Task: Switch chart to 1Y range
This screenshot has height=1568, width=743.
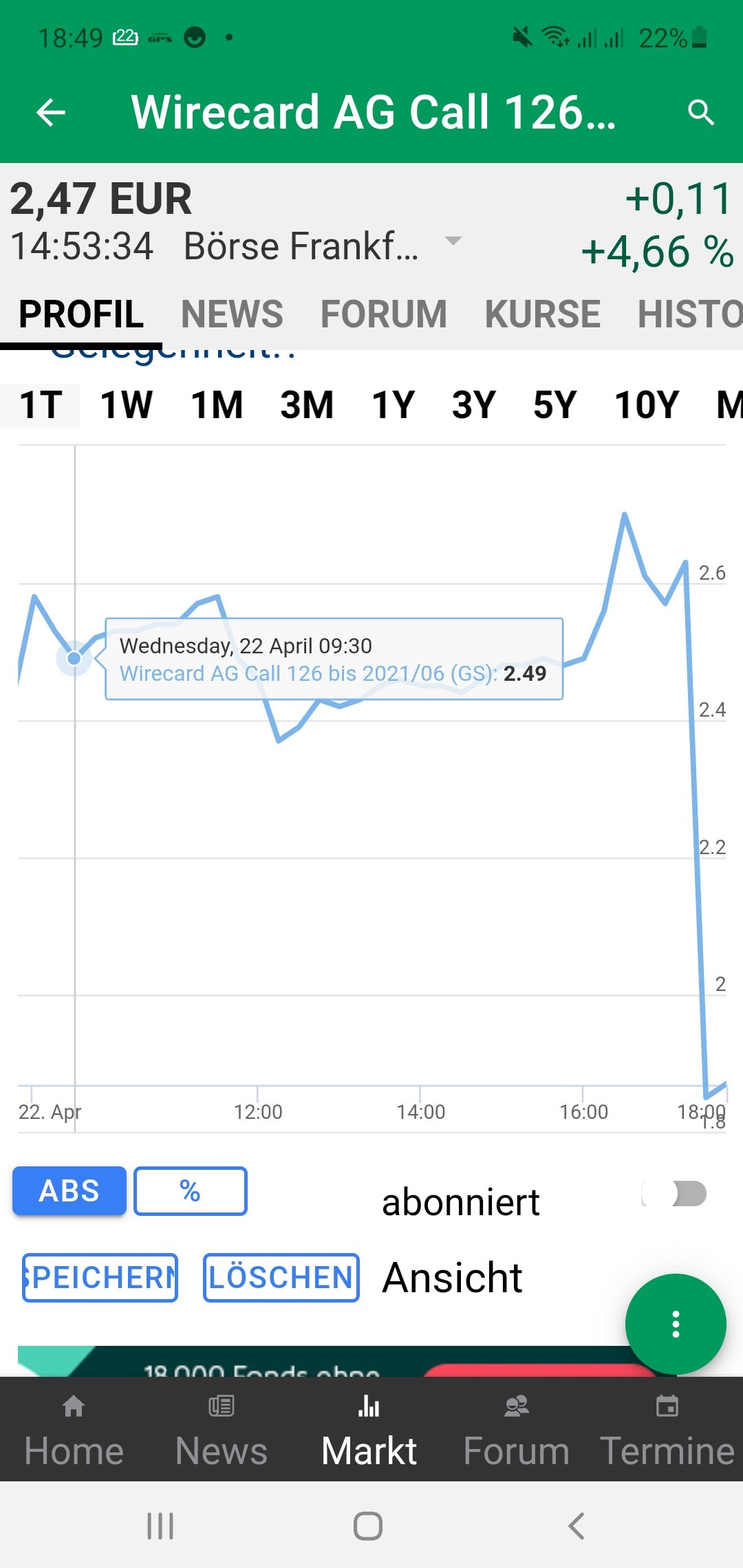Action: 394,404
